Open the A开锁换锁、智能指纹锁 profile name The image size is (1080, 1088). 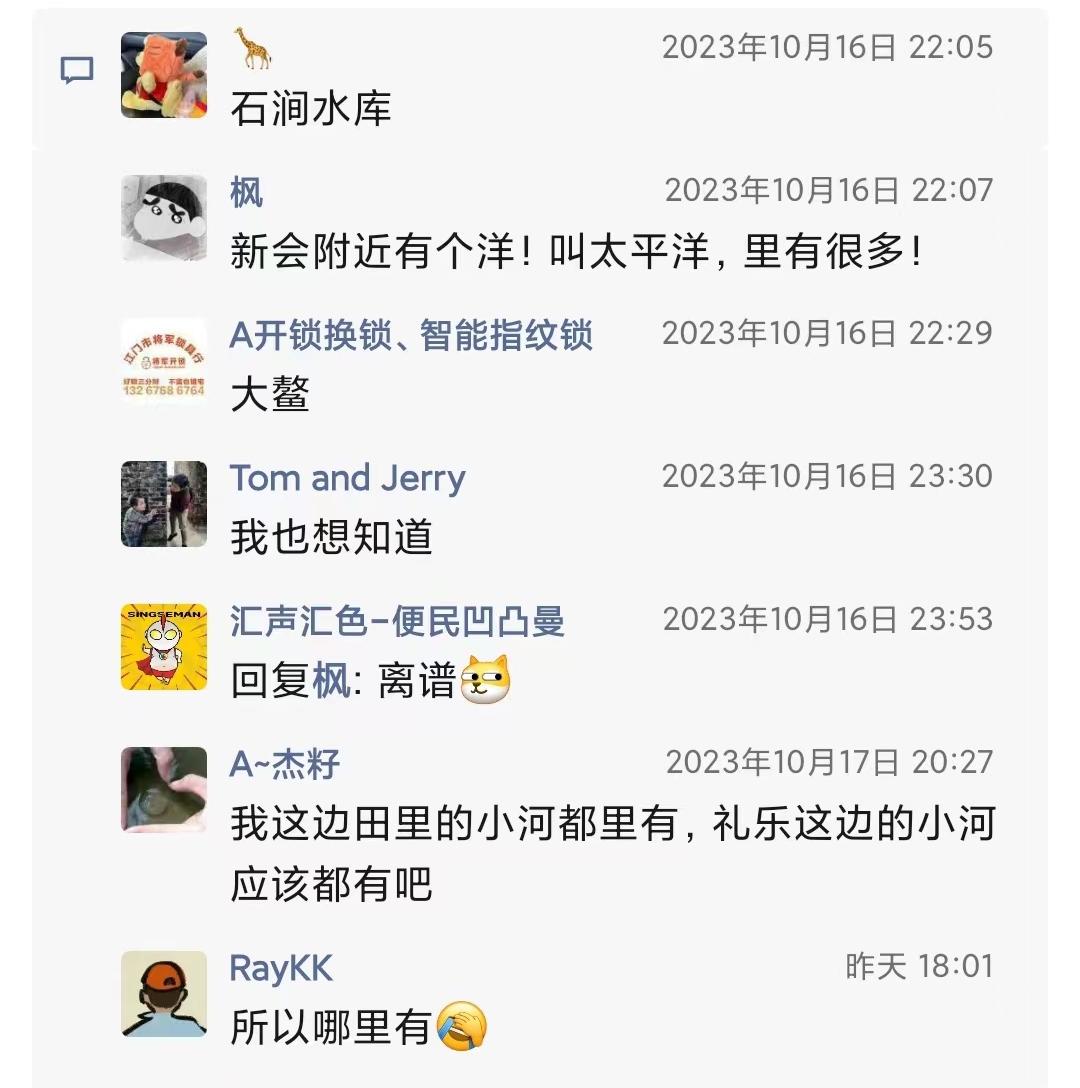click(x=411, y=334)
